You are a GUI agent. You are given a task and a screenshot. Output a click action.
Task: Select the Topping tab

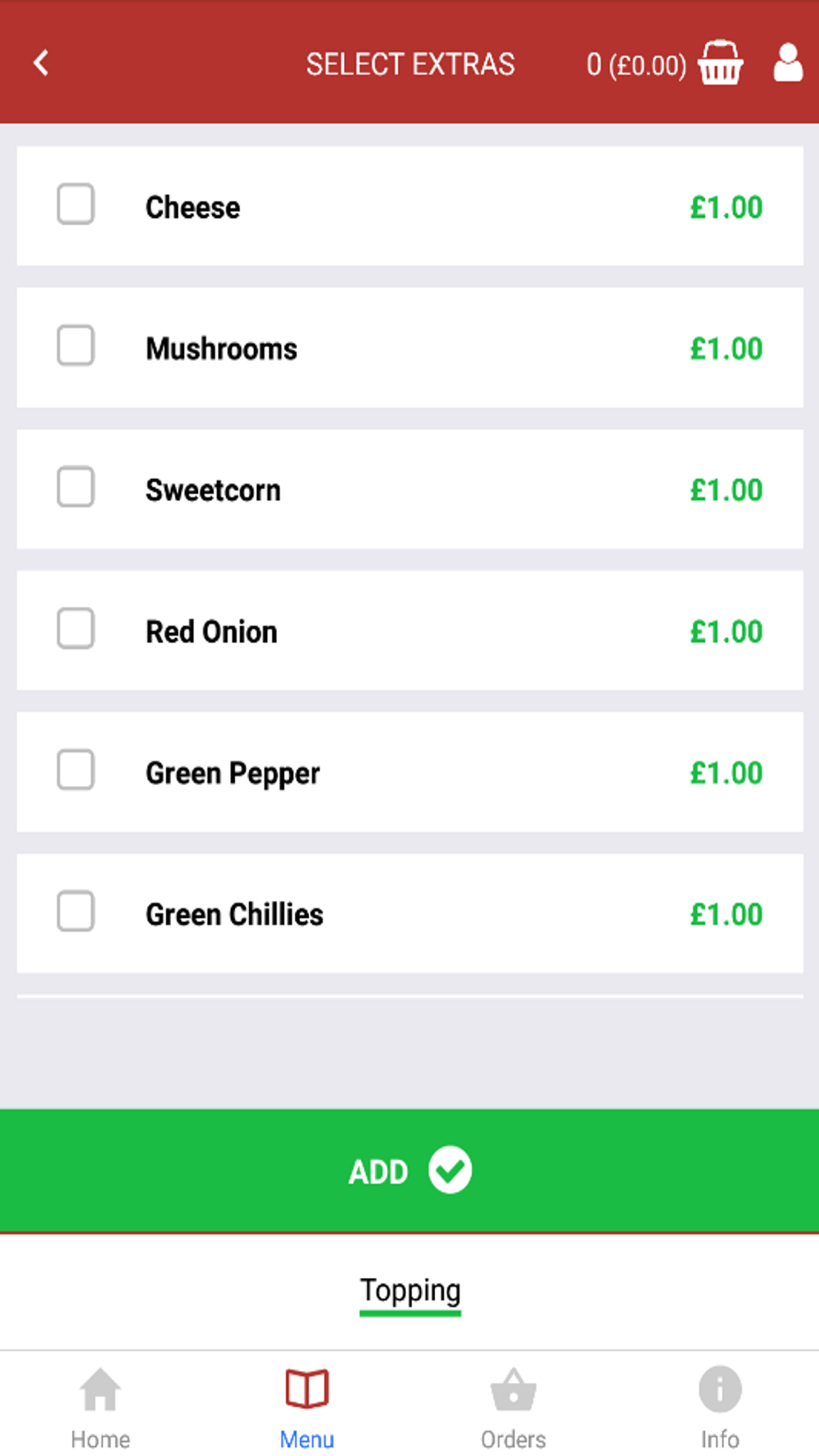(410, 1291)
